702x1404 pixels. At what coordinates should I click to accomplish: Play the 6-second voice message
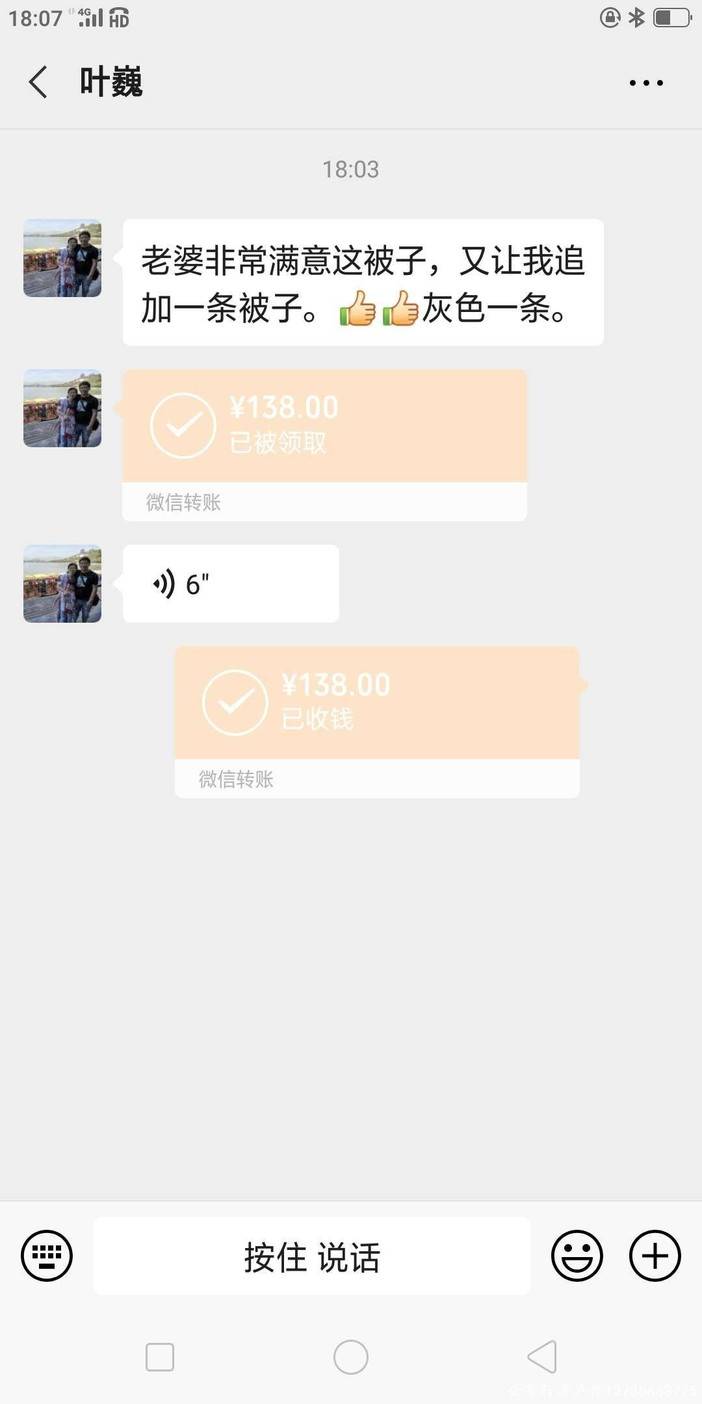(230, 584)
